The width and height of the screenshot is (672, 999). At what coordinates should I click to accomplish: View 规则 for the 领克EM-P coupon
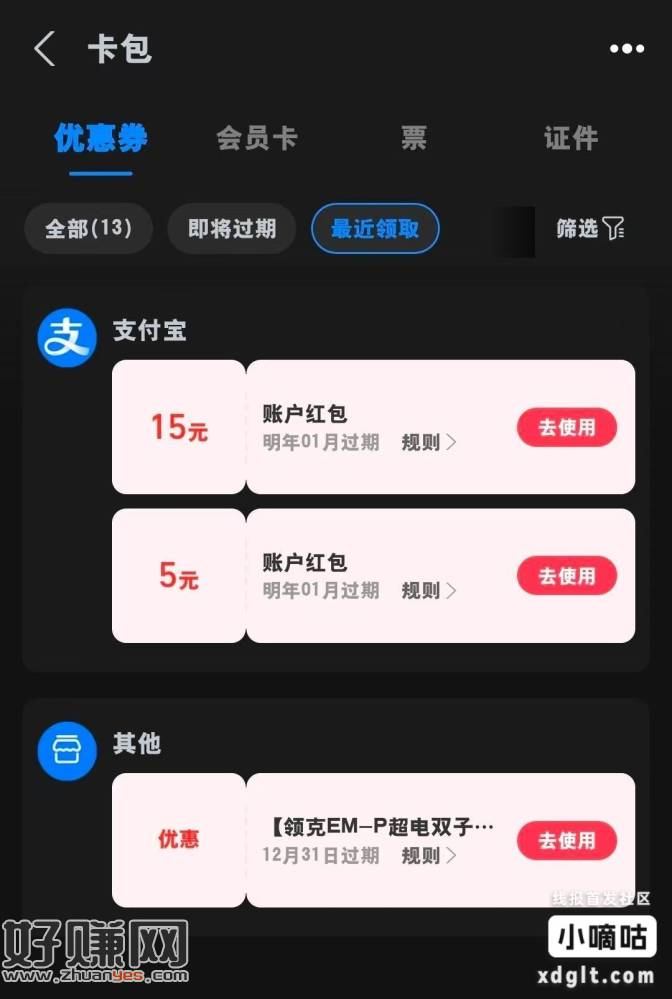click(428, 855)
